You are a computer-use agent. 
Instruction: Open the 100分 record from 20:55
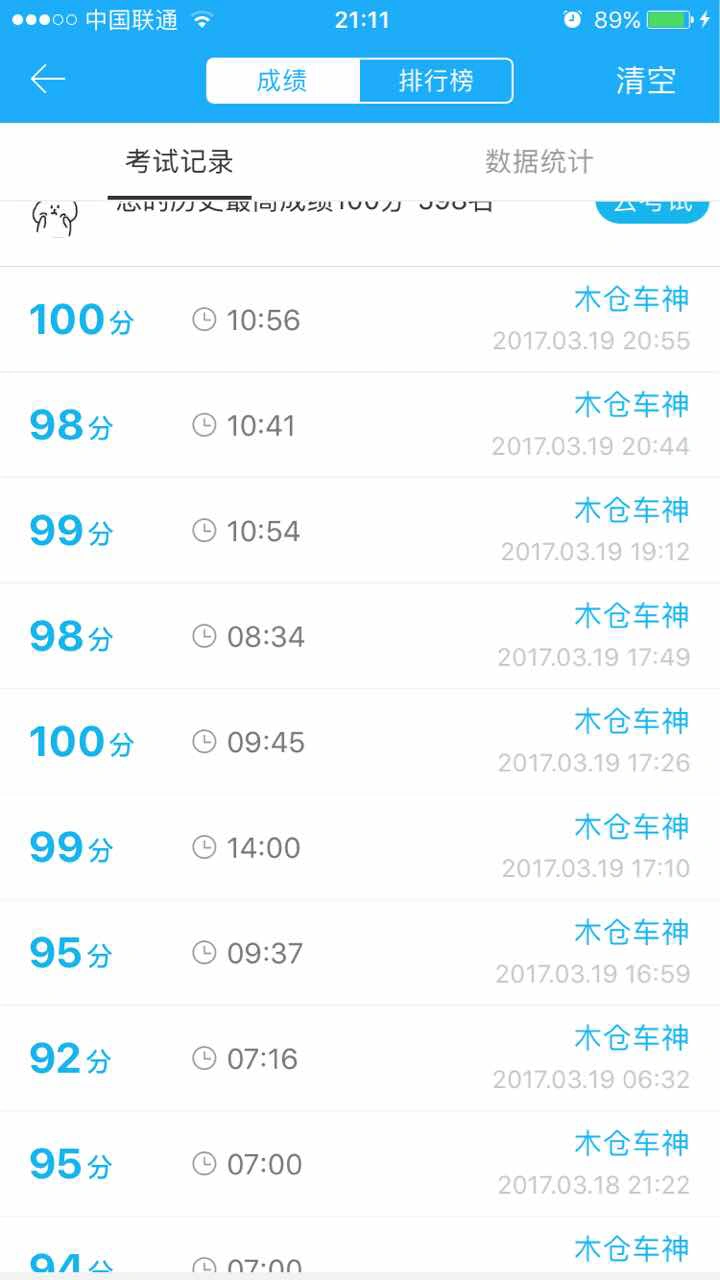(x=360, y=320)
